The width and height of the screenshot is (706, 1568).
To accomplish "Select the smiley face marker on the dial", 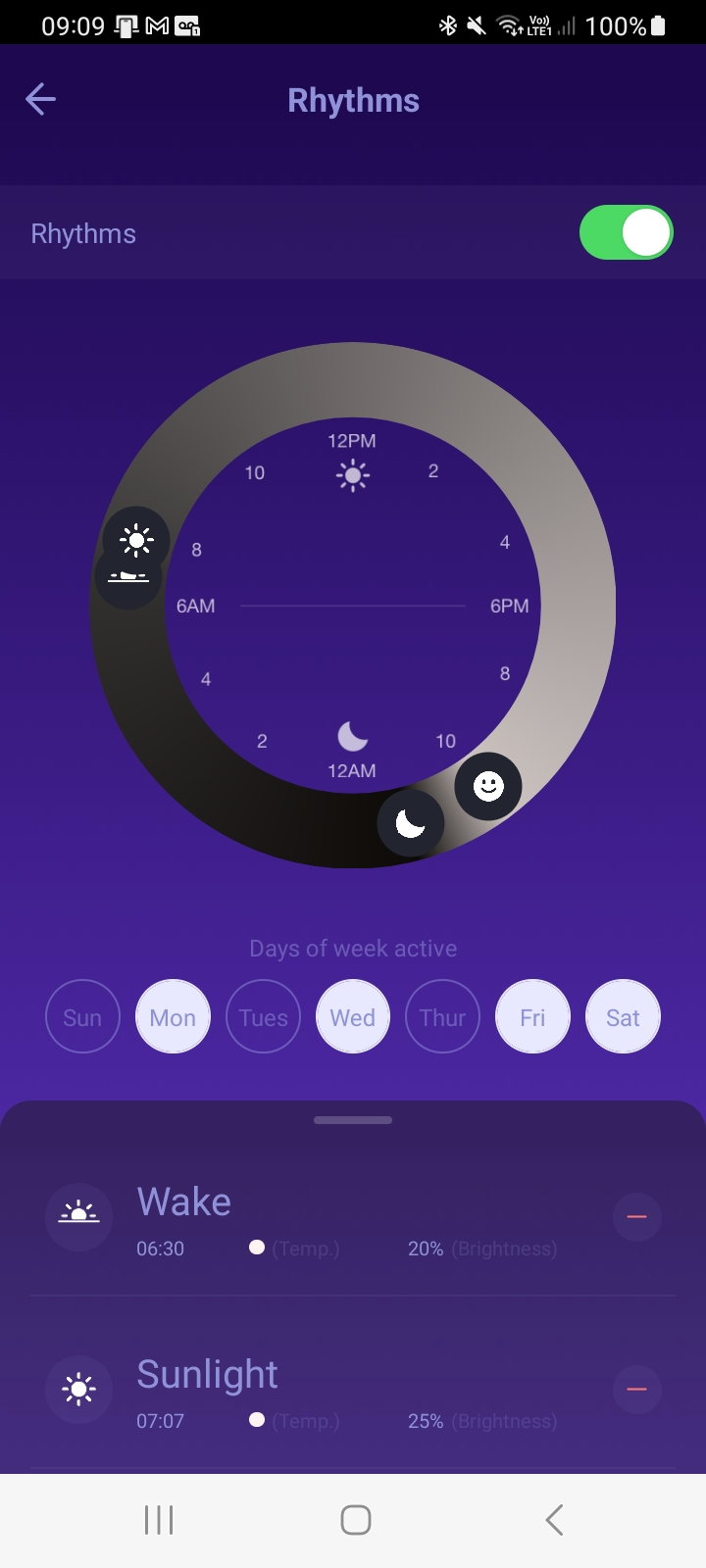I will (488, 786).
